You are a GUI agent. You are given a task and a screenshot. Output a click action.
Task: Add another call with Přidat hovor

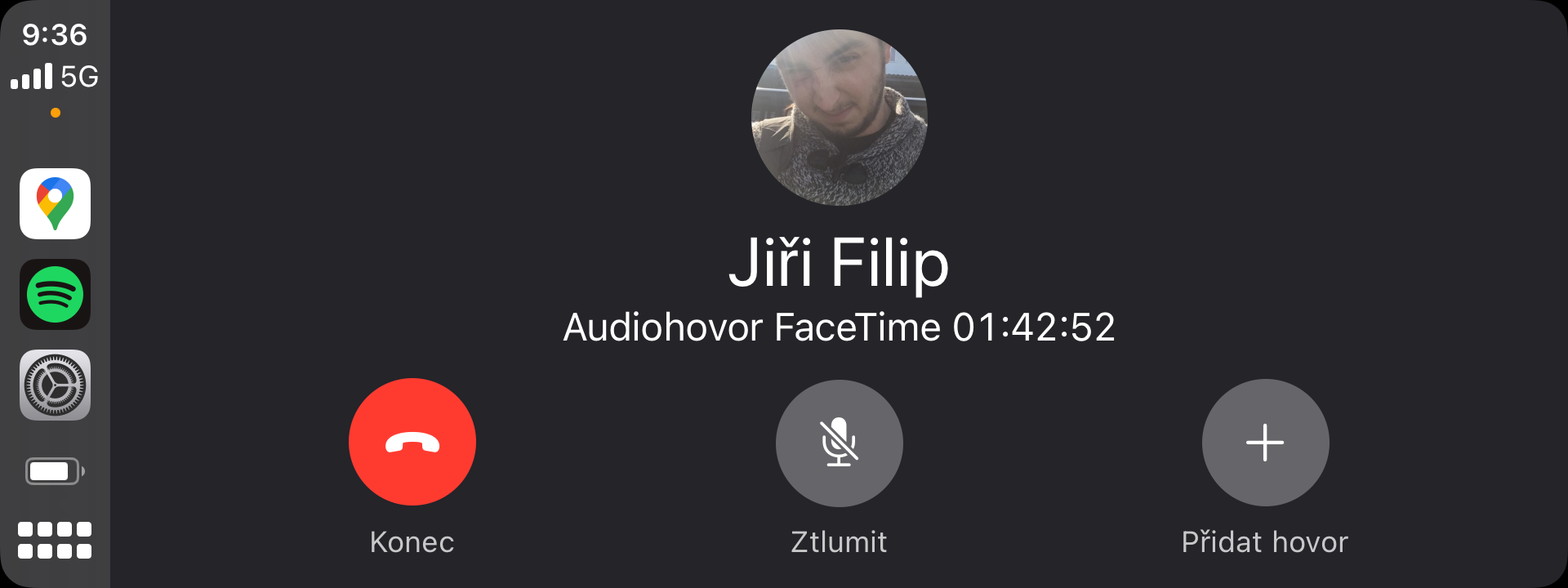tap(1265, 442)
